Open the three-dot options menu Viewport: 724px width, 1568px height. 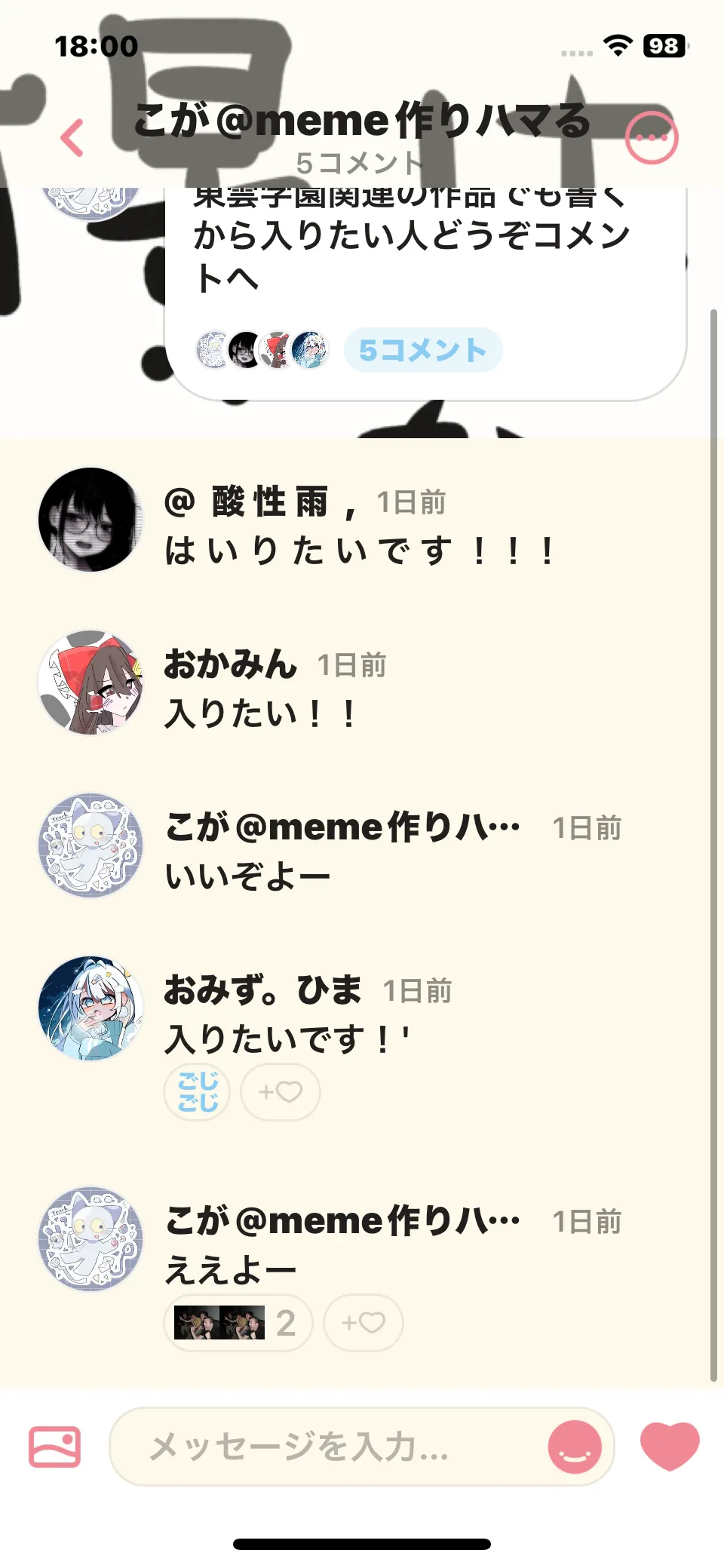pyautogui.click(x=652, y=138)
